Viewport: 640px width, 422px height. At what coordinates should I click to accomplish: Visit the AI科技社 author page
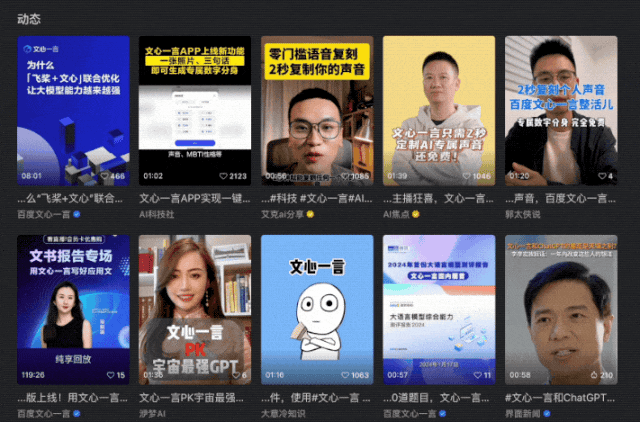pyautogui.click(x=157, y=215)
